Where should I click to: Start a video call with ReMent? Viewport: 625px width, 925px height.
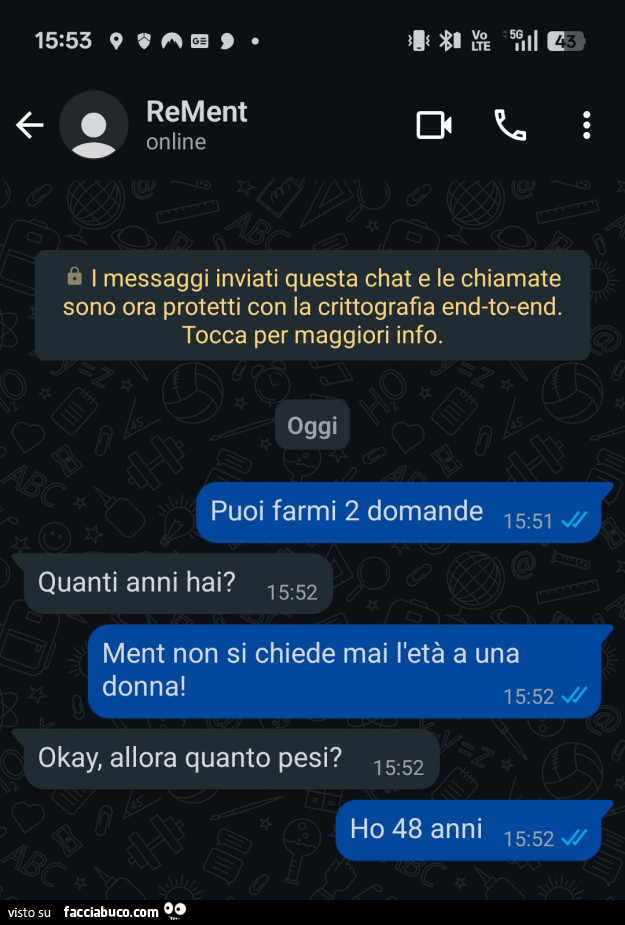433,125
